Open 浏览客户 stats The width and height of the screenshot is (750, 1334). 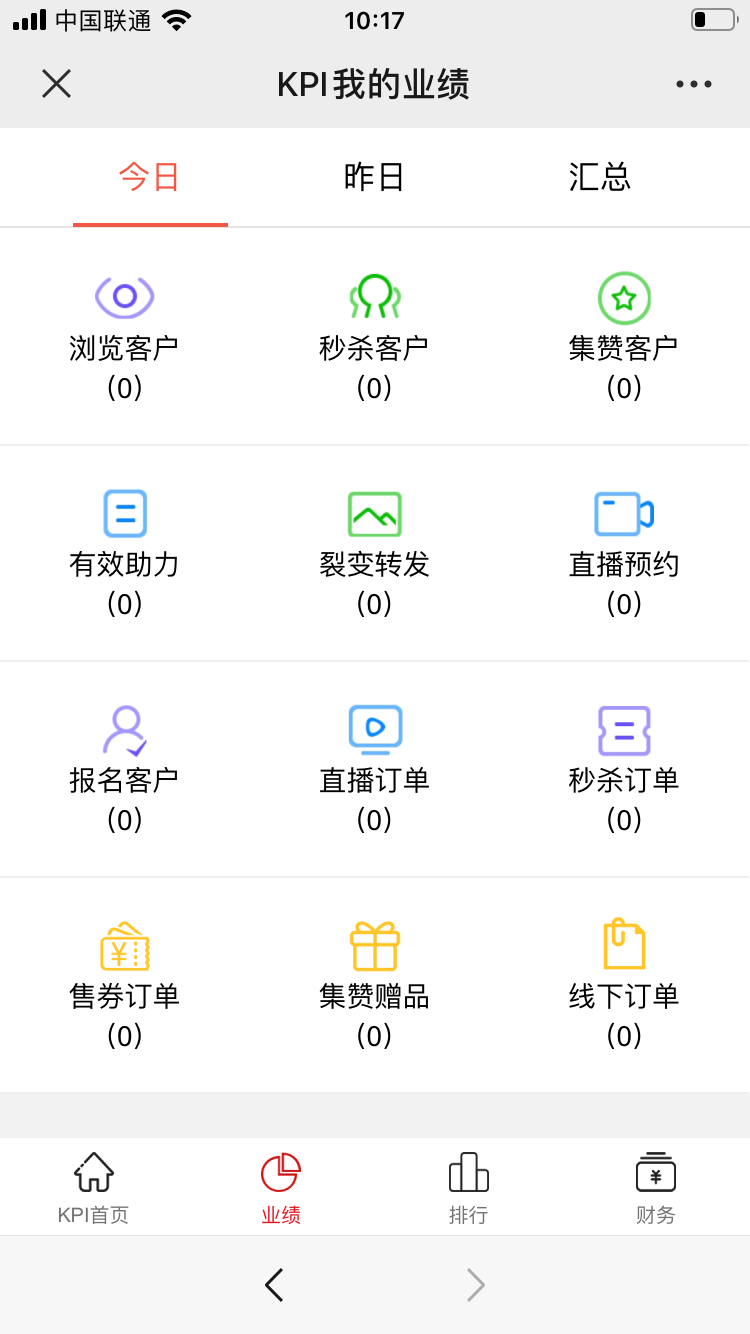pyautogui.click(x=124, y=338)
